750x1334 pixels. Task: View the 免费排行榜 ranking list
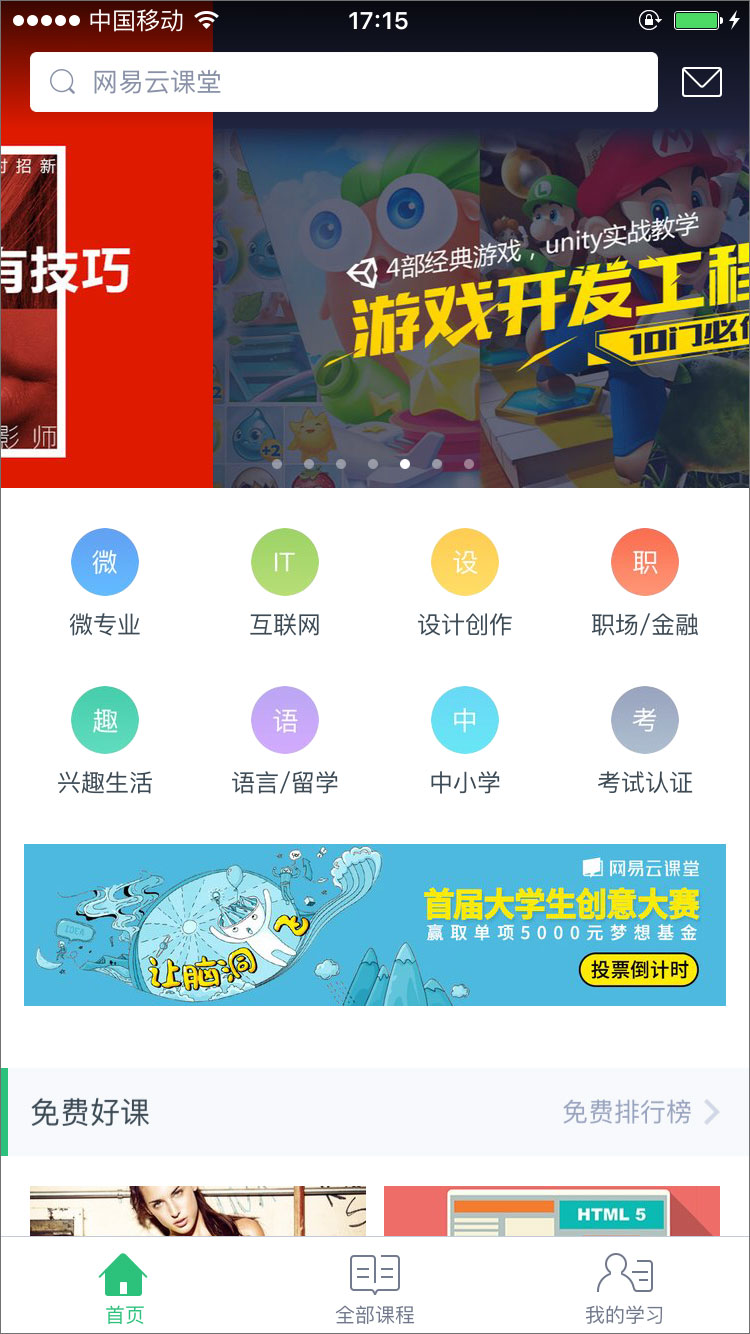(640, 1112)
